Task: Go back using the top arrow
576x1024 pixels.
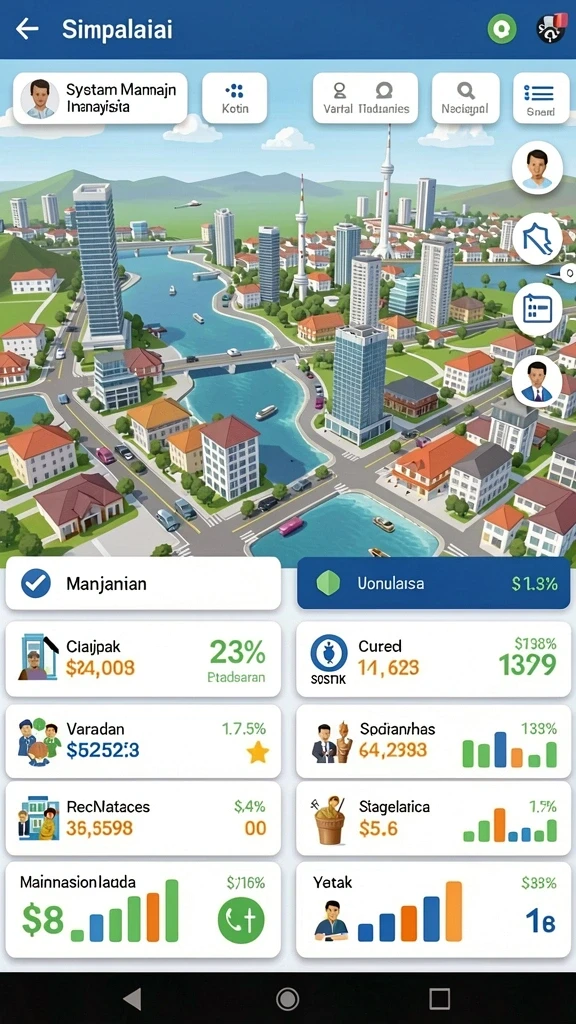Action: pos(27,29)
